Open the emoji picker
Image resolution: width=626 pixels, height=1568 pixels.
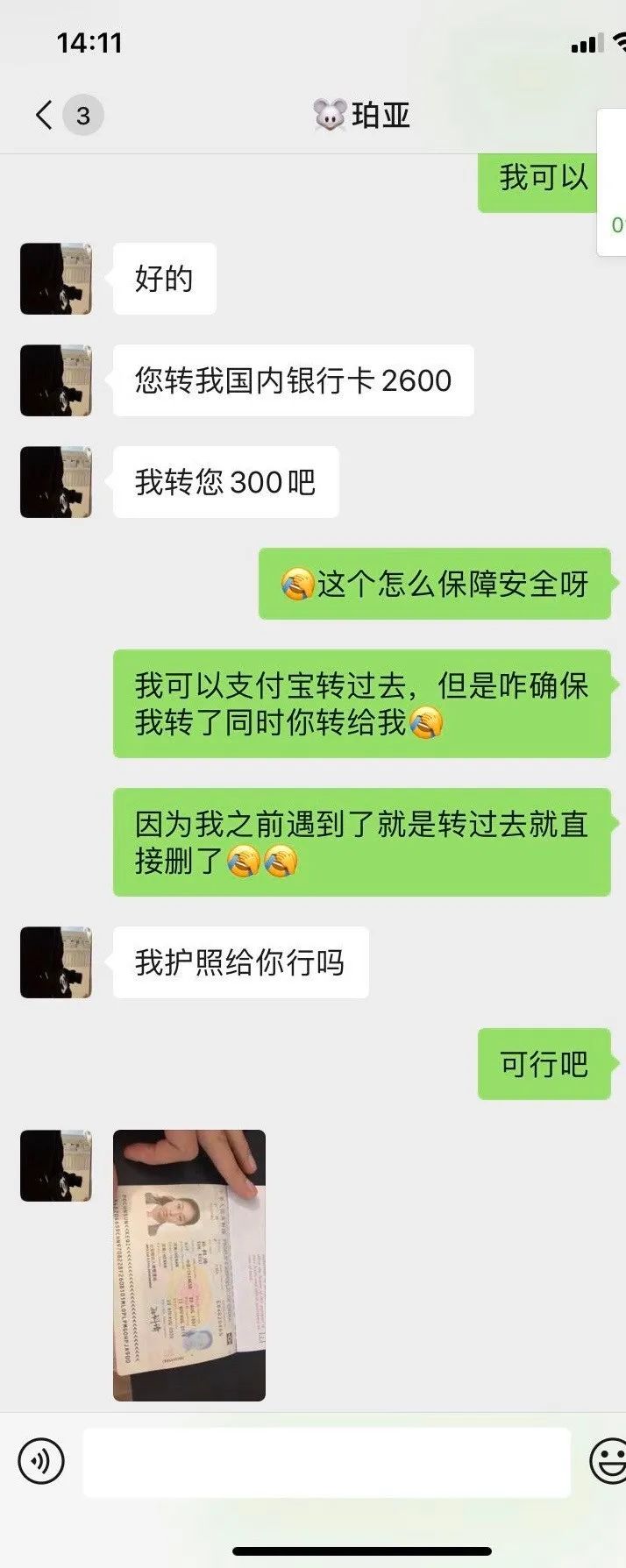pyautogui.click(x=608, y=1461)
